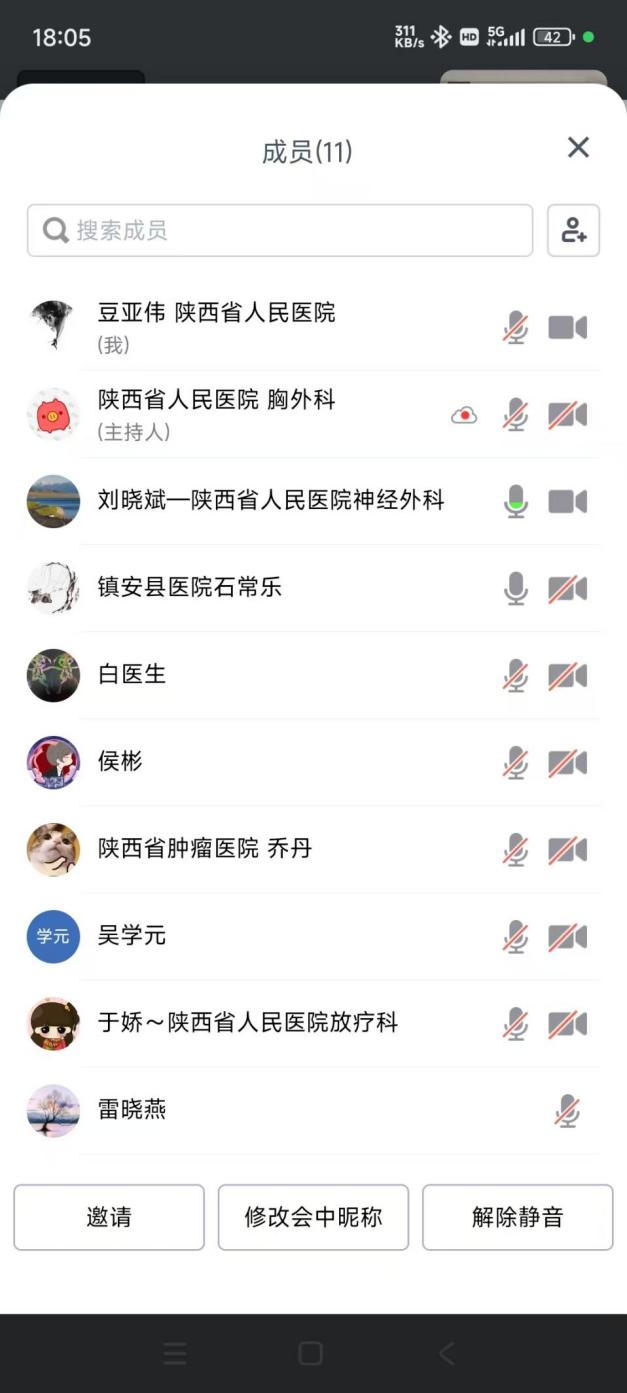Screen dimensions: 627x1393
Task: Tap 解除静音 to unmute
Action: click(517, 1217)
